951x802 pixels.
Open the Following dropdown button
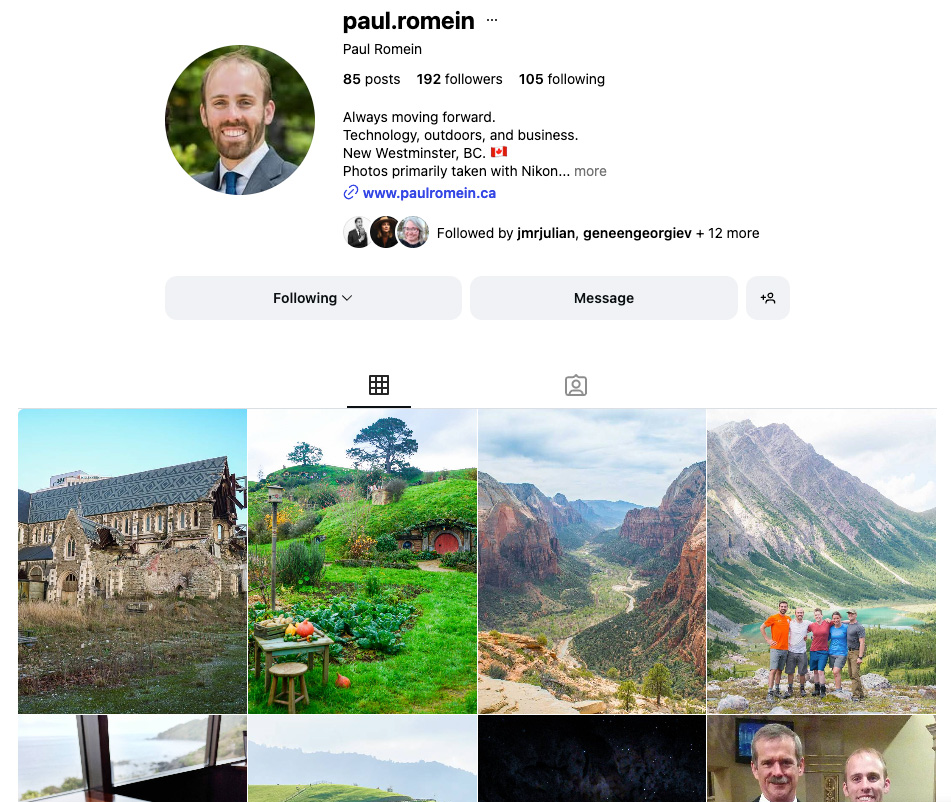pos(313,298)
